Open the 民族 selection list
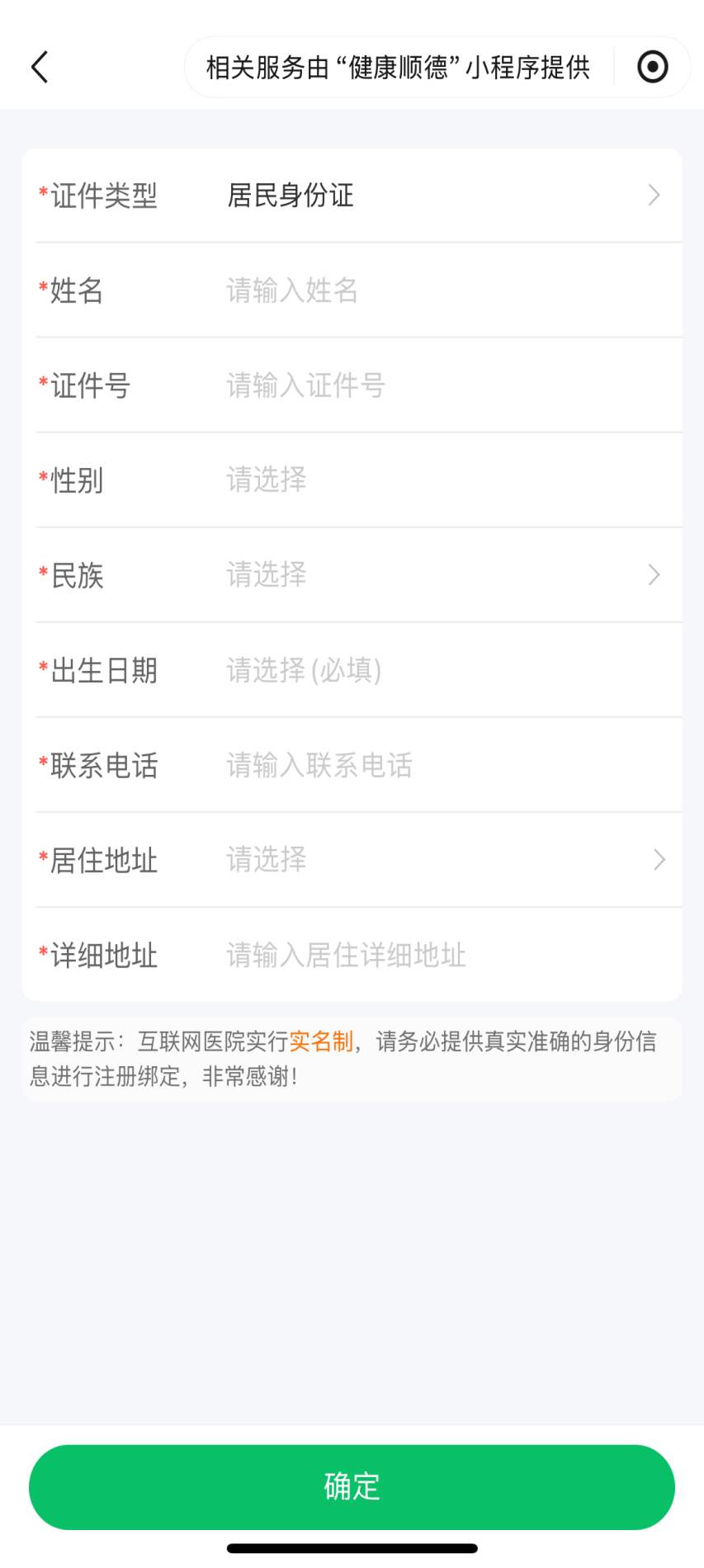The image size is (704, 1568). (x=437, y=575)
